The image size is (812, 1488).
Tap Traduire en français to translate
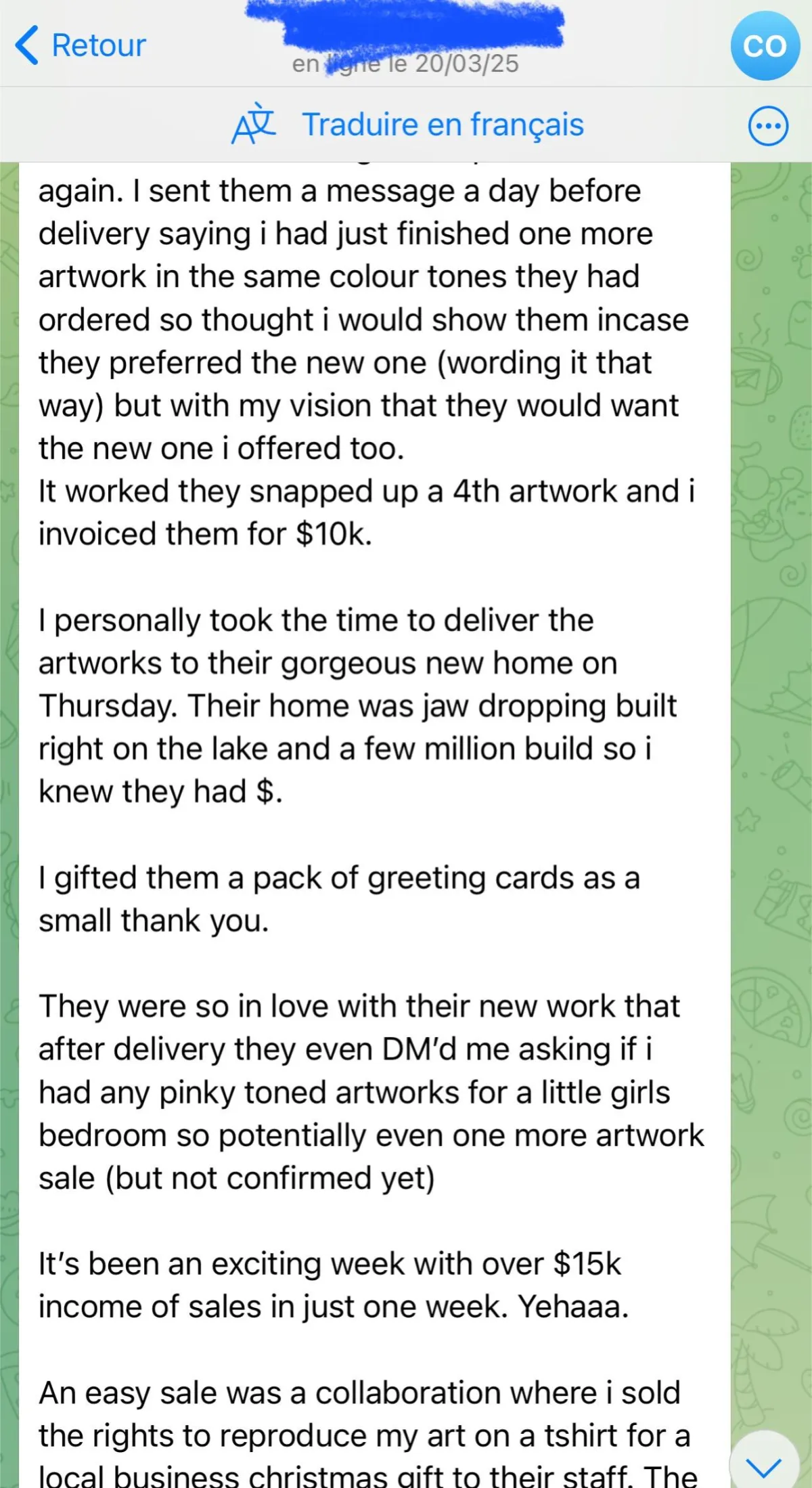(408, 125)
